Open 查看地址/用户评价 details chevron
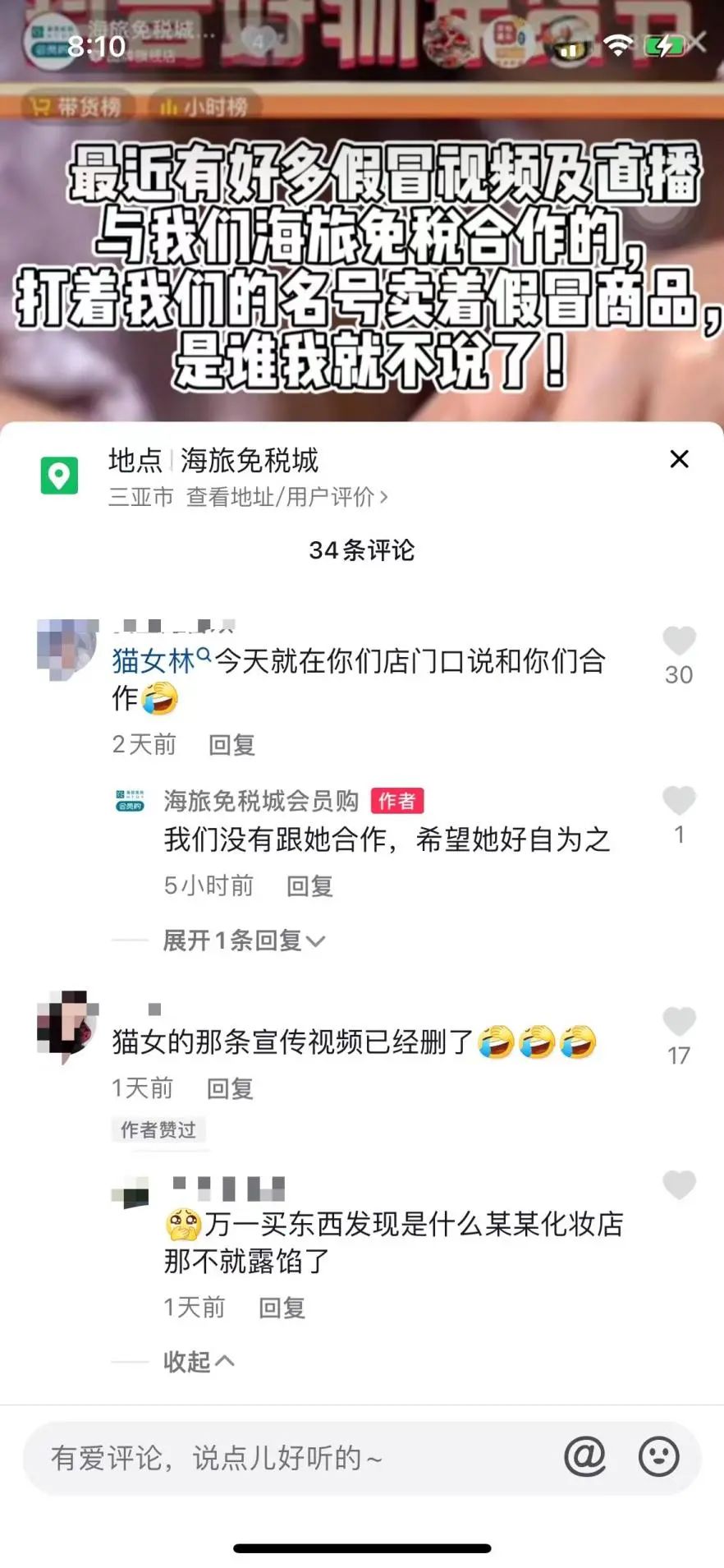 click(x=283, y=496)
